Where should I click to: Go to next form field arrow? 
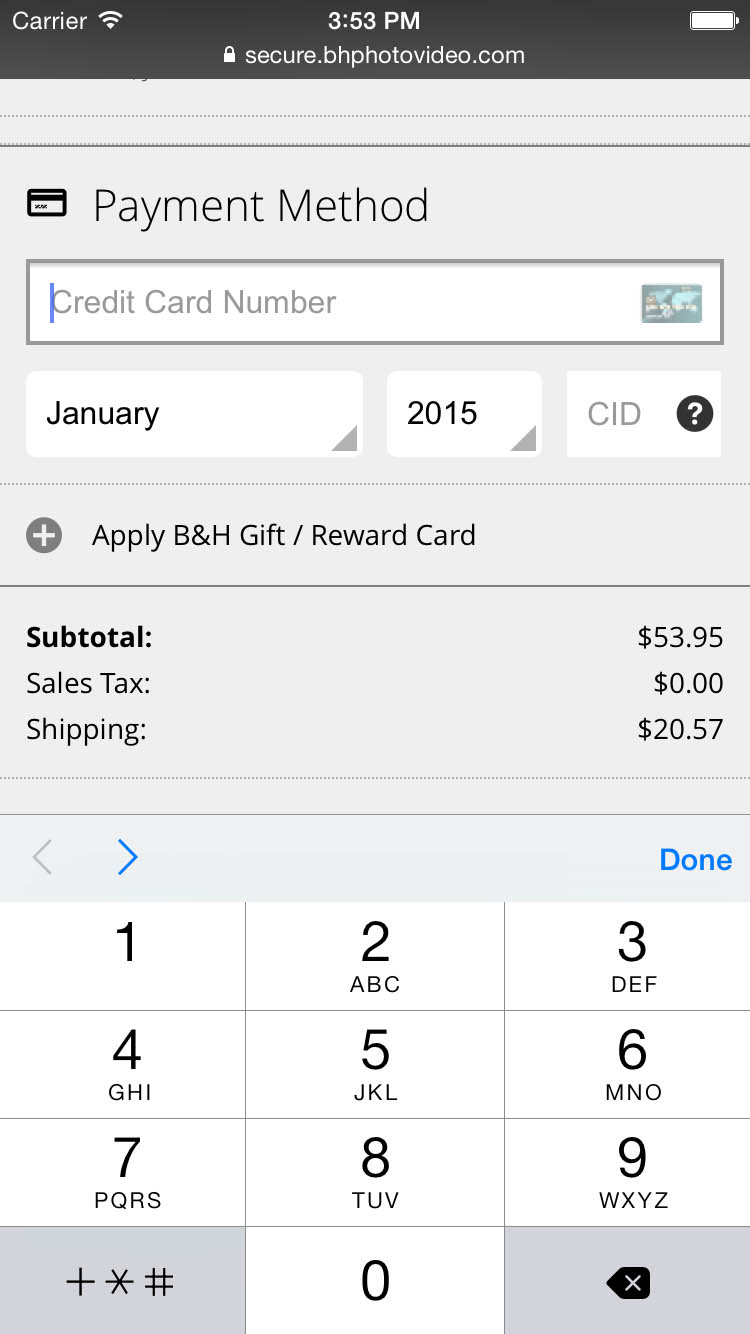coord(127,858)
